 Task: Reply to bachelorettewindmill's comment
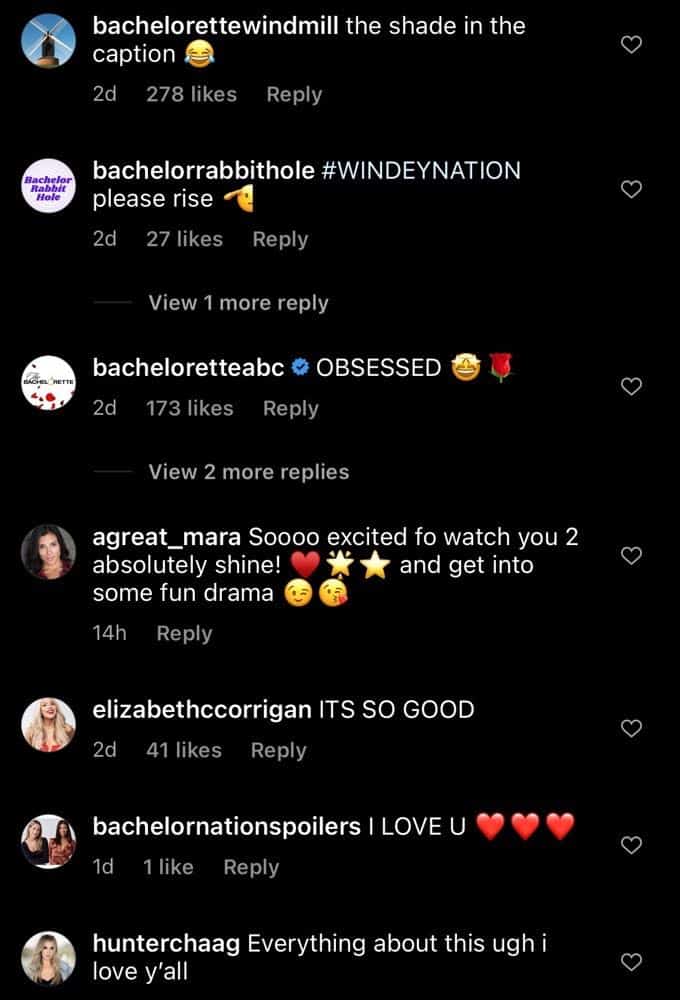(294, 94)
